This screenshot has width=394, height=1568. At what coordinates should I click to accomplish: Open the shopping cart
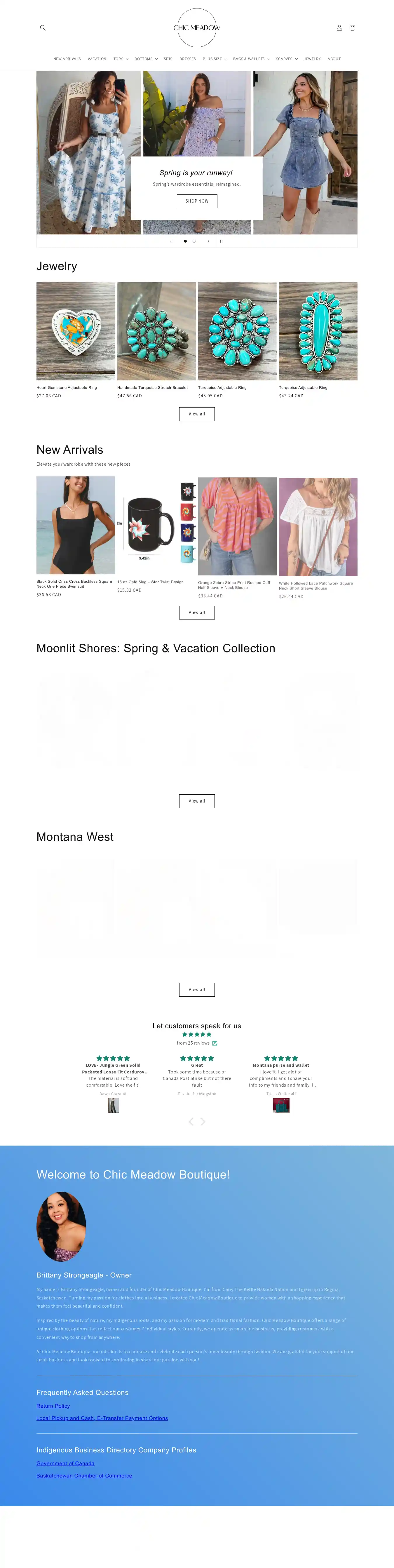(352, 28)
